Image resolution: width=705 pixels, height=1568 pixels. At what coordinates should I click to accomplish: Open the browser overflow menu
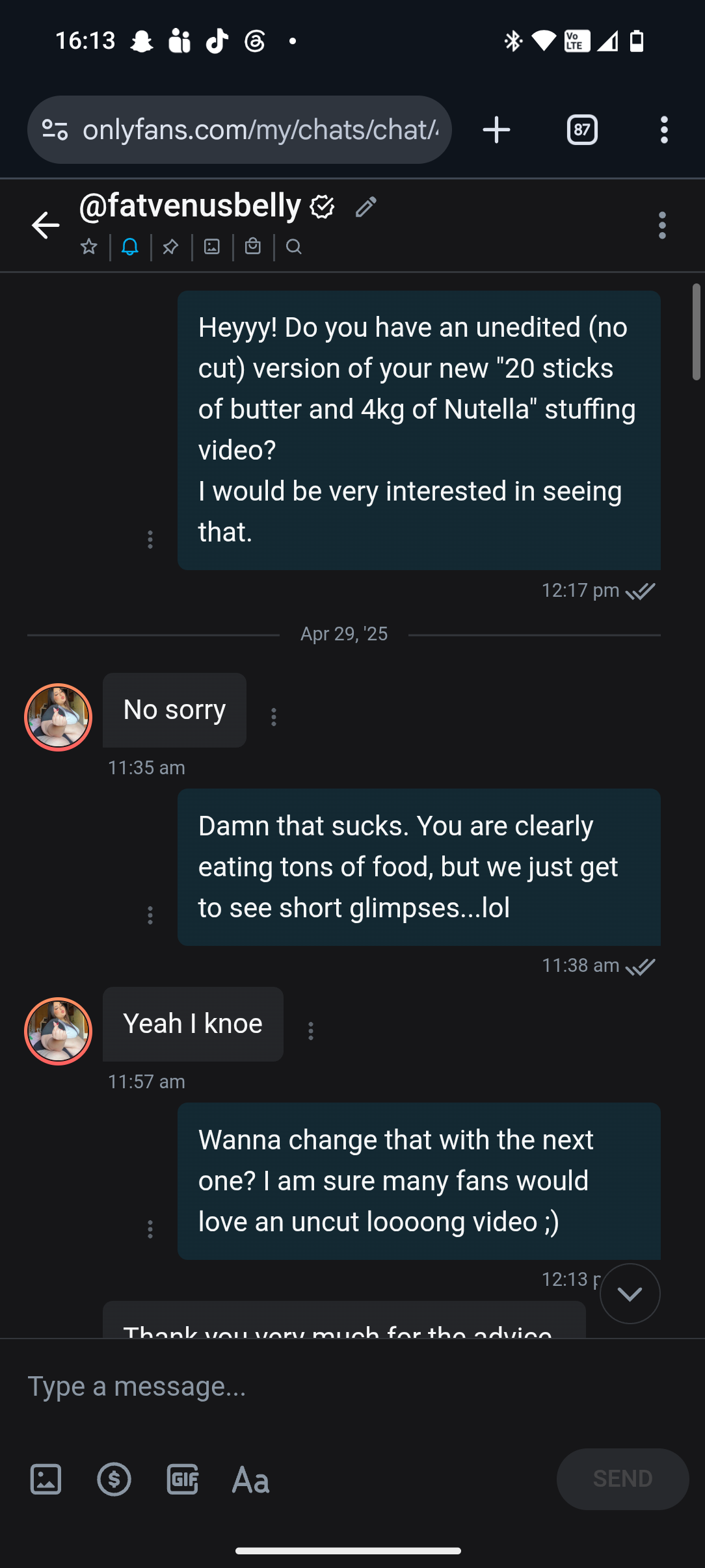pos(664,130)
